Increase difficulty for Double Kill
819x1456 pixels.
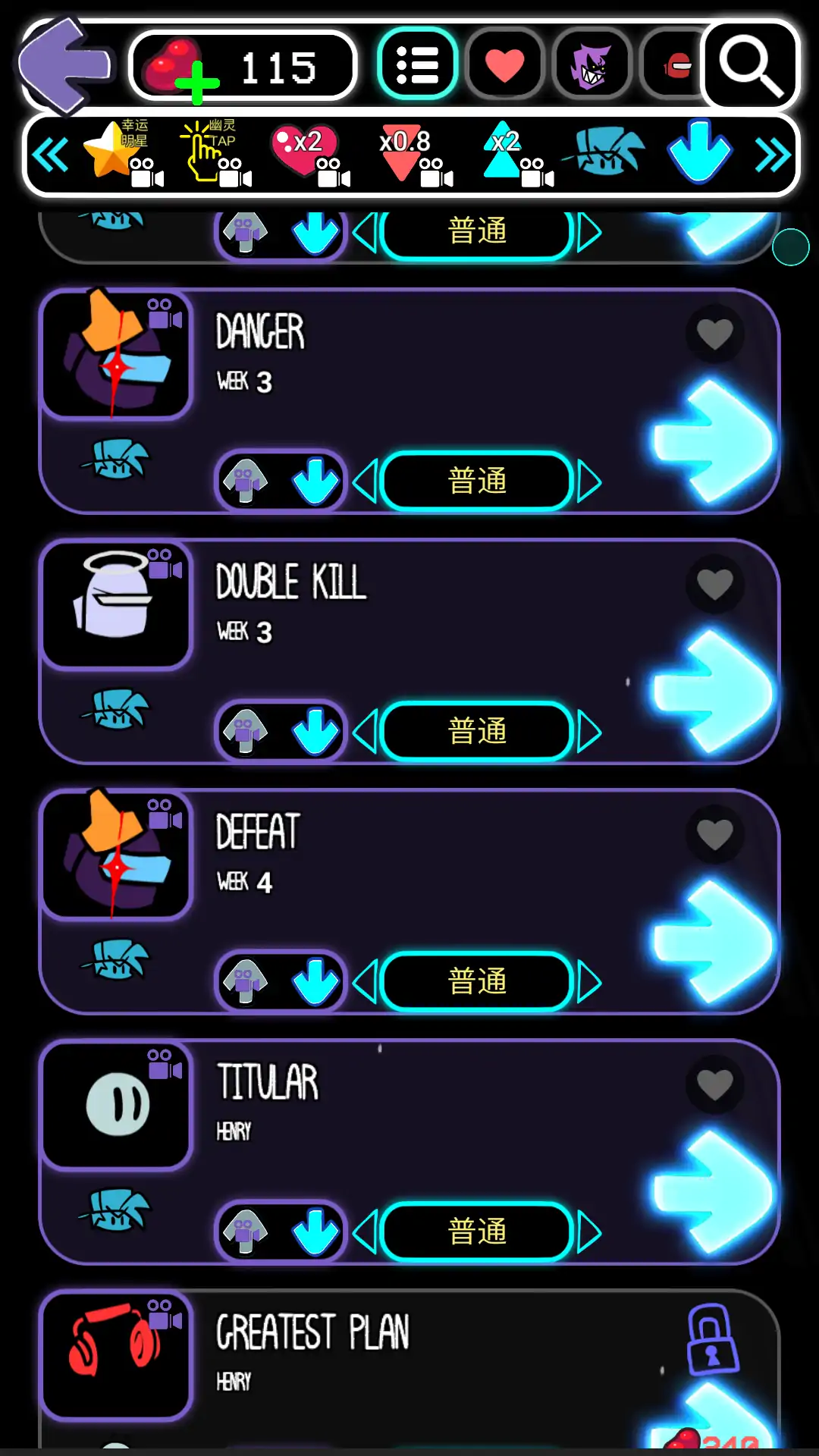point(589,732)
